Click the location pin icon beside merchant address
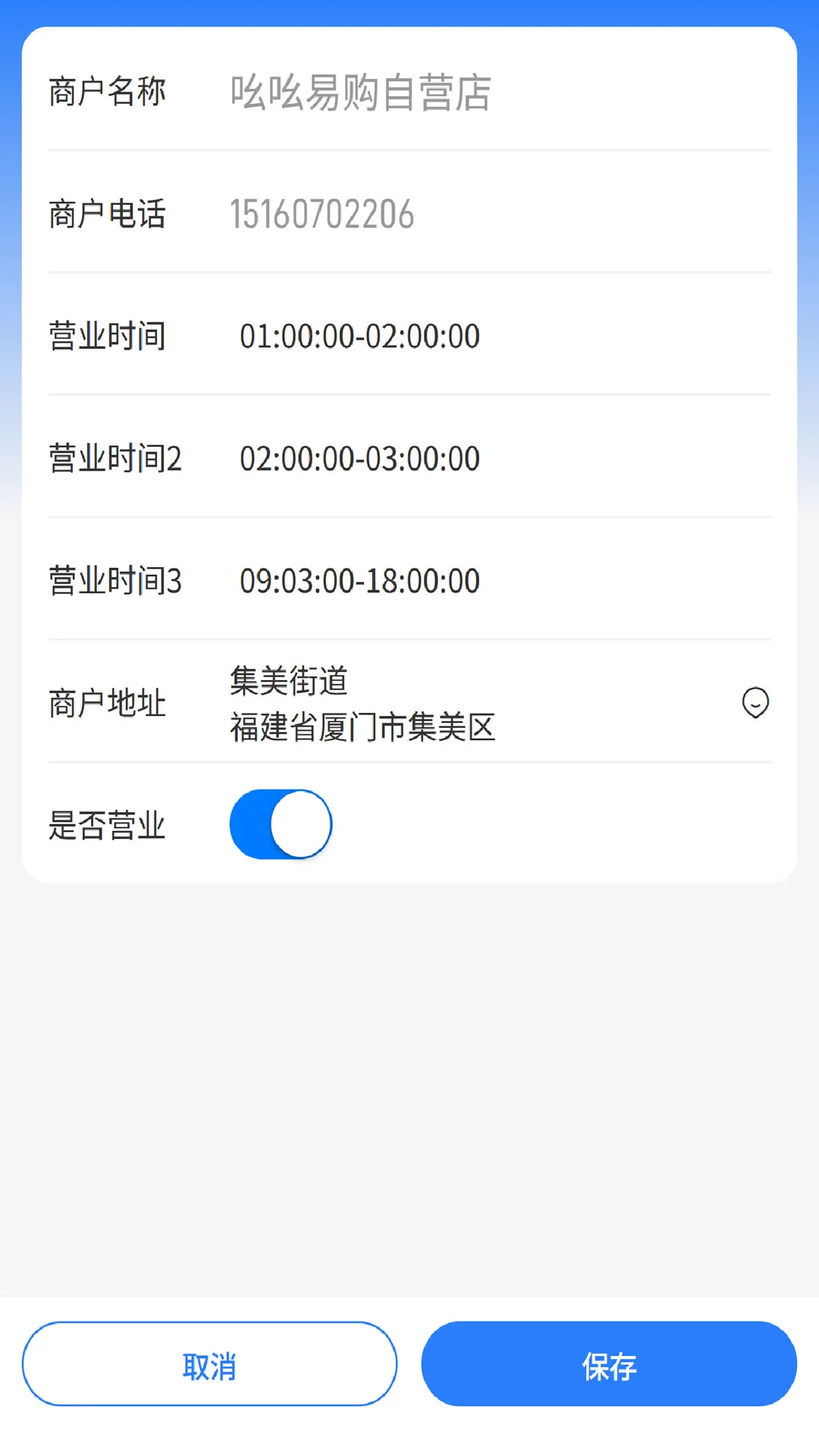This screenshot has width=819, height=1456. point(754,704)
